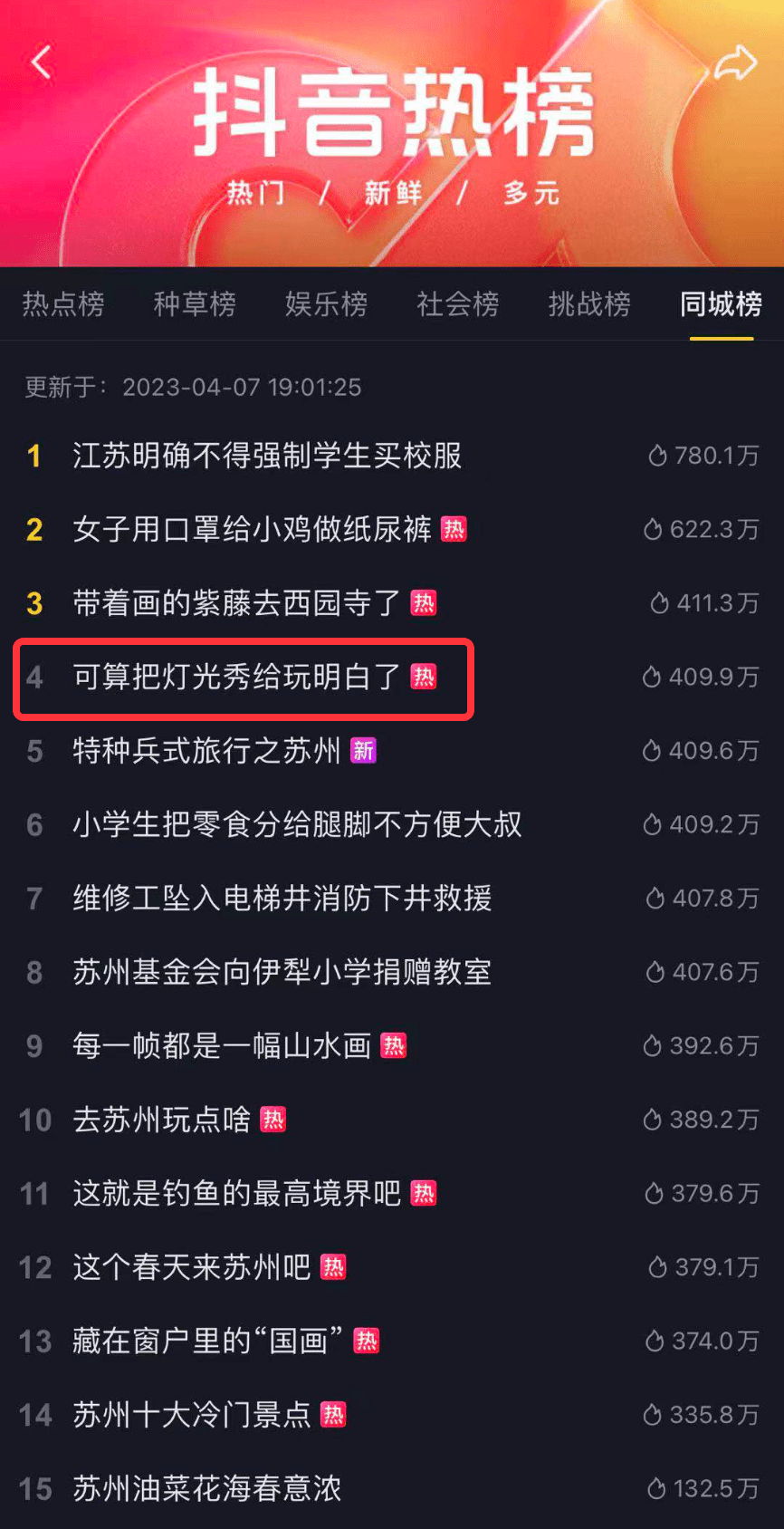Viewport: 784px width, 1529px height.
Task: Switch to the 种草榜 tab
Action: 195,304
